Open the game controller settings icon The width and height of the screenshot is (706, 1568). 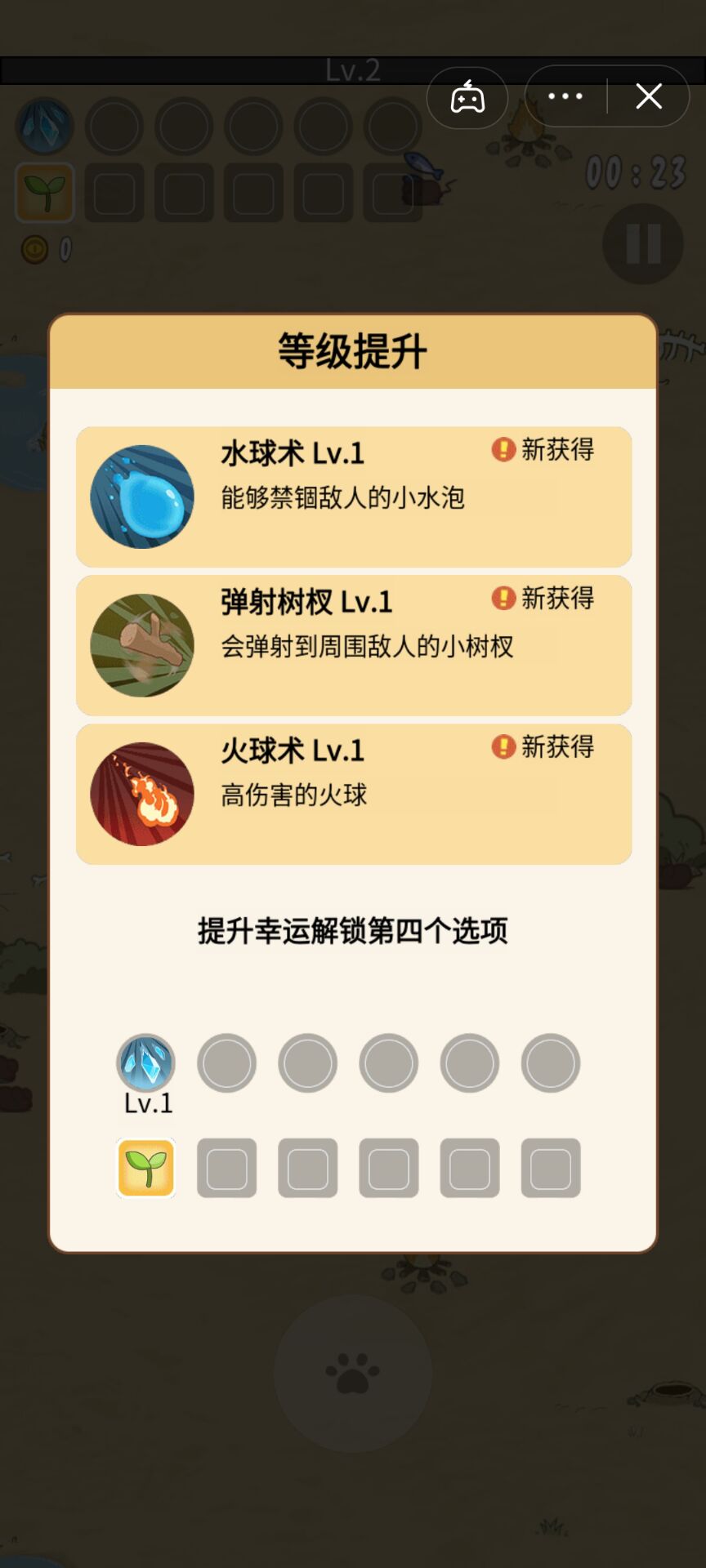coord(467,96)
